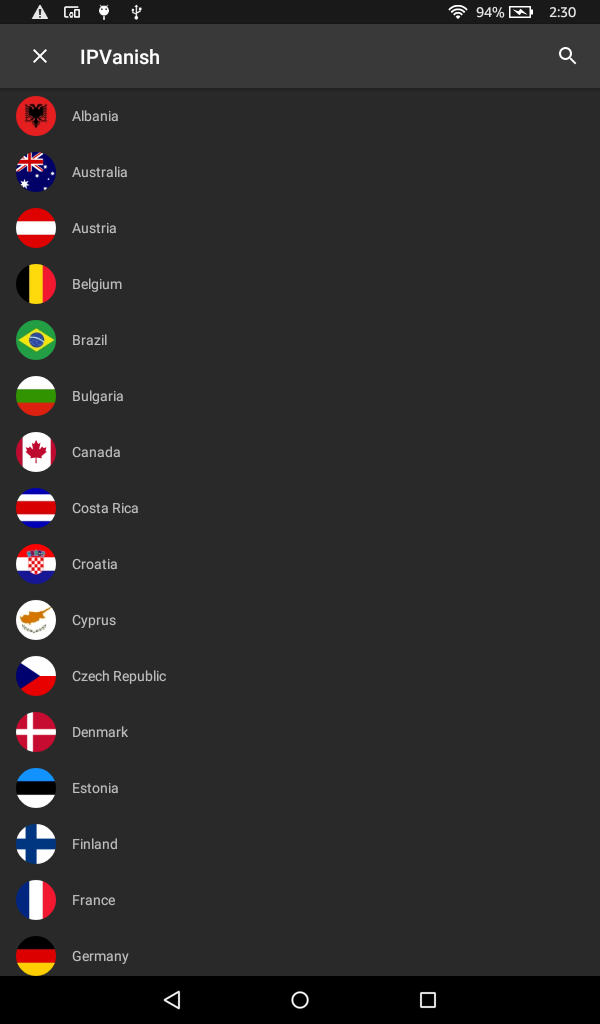Choose Czech Republic
Viewport: 600px width, 1024px height.
(119, 676)
